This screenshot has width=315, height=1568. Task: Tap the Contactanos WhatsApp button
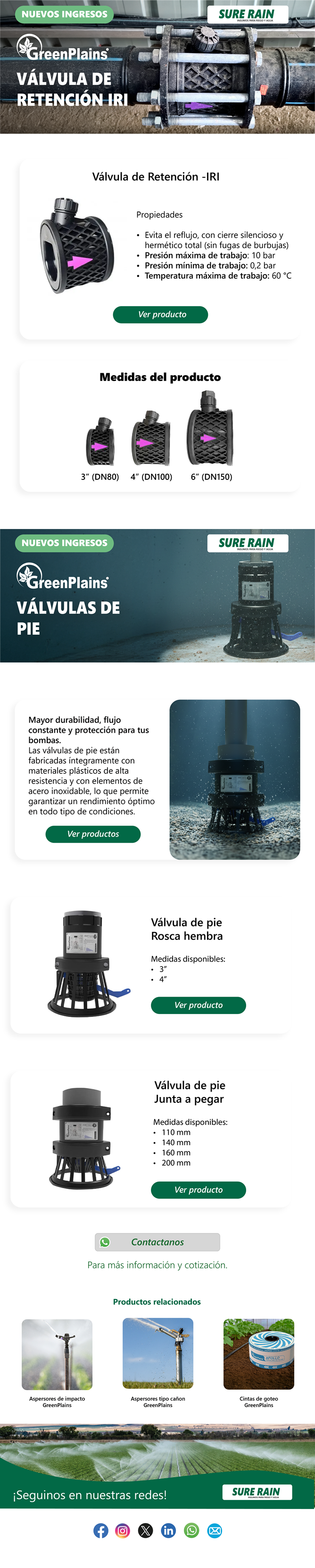coord(157,1242)
